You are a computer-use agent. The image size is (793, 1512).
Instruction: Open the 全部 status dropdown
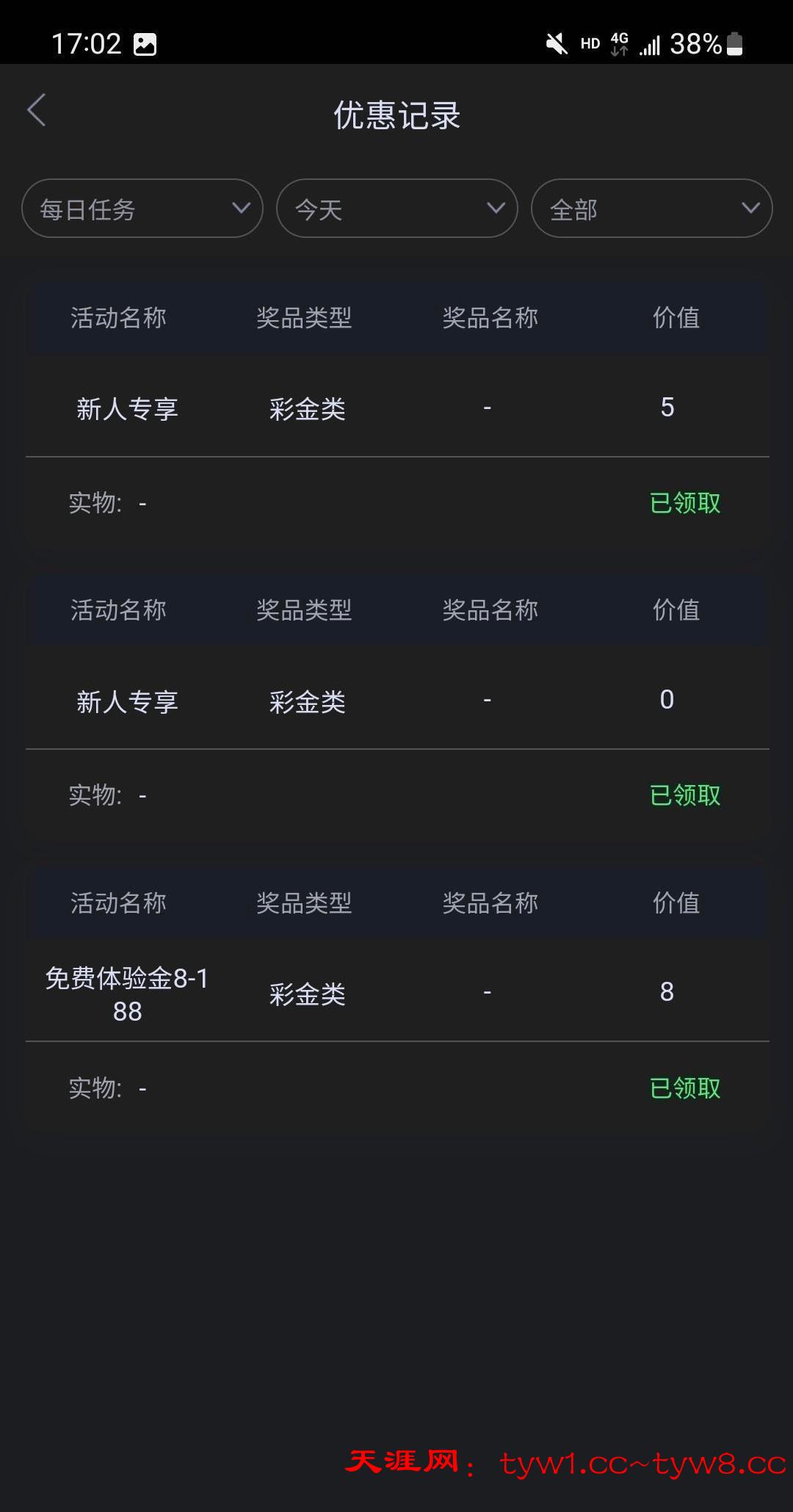(x=651, y=209)
